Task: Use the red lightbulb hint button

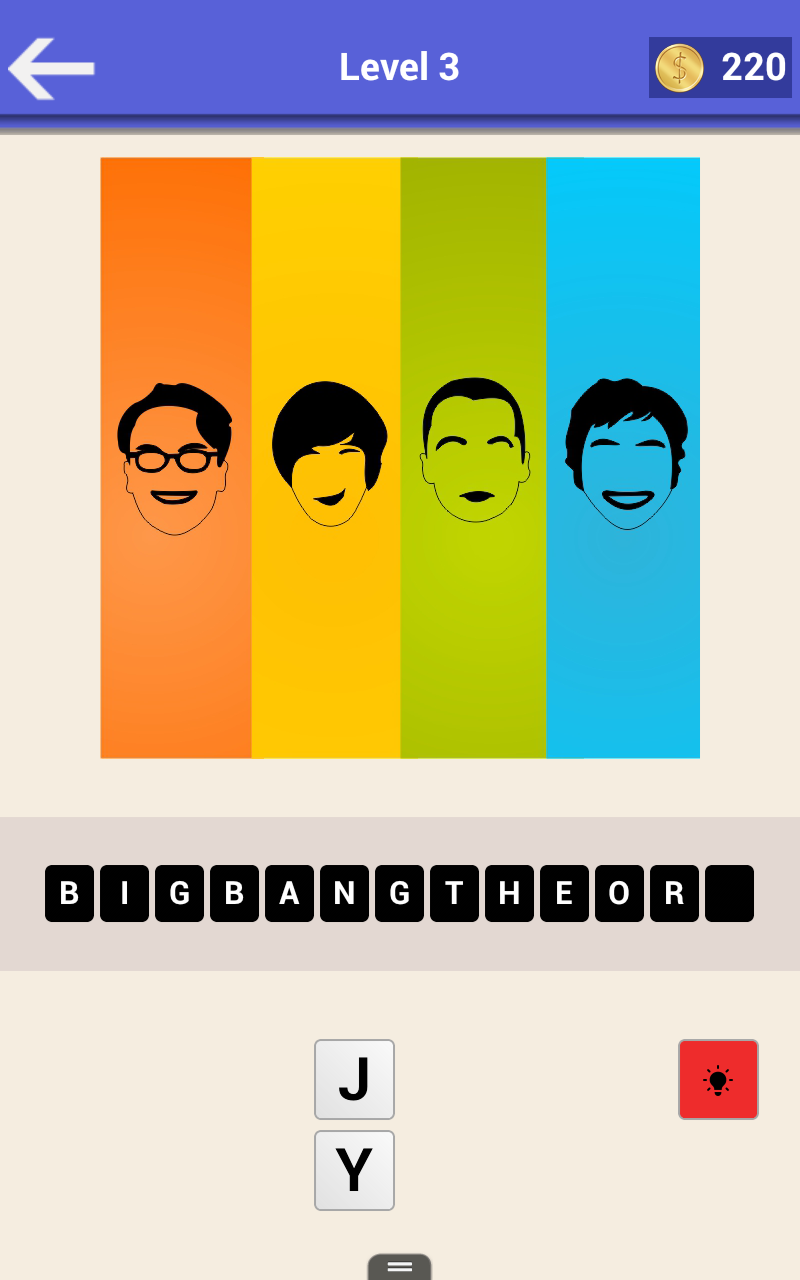Action: pyautogui.click(x=718, y=1079)
